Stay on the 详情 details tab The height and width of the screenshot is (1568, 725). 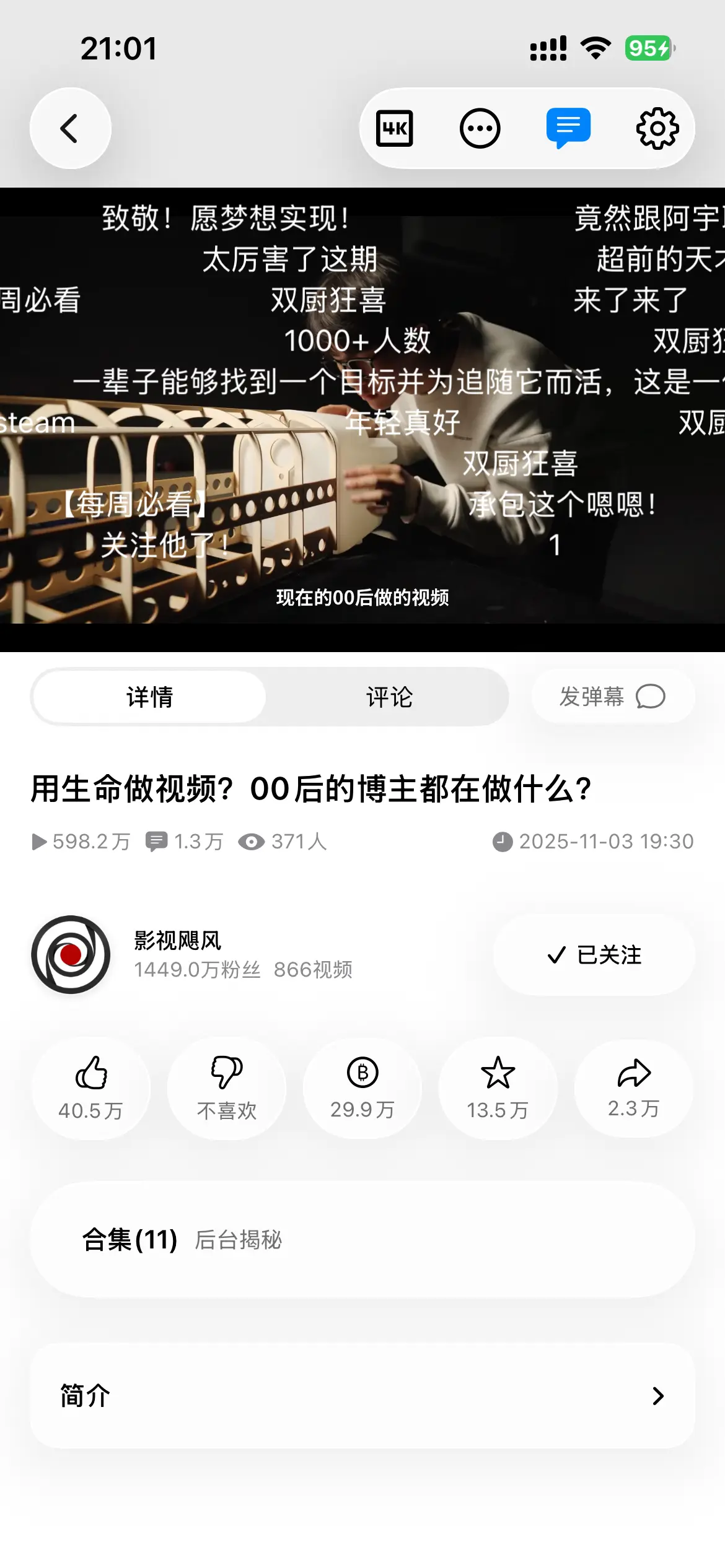pos(148,696)
